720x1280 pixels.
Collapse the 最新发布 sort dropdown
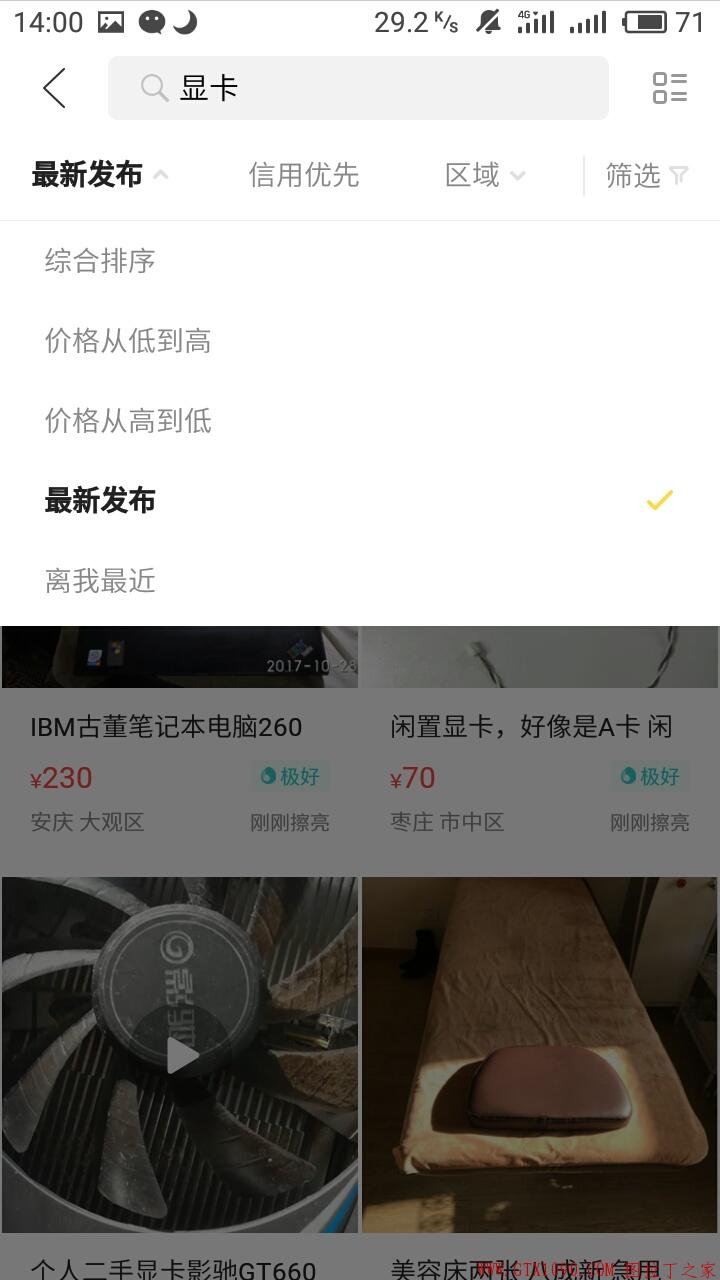click(x=100, y=175)
